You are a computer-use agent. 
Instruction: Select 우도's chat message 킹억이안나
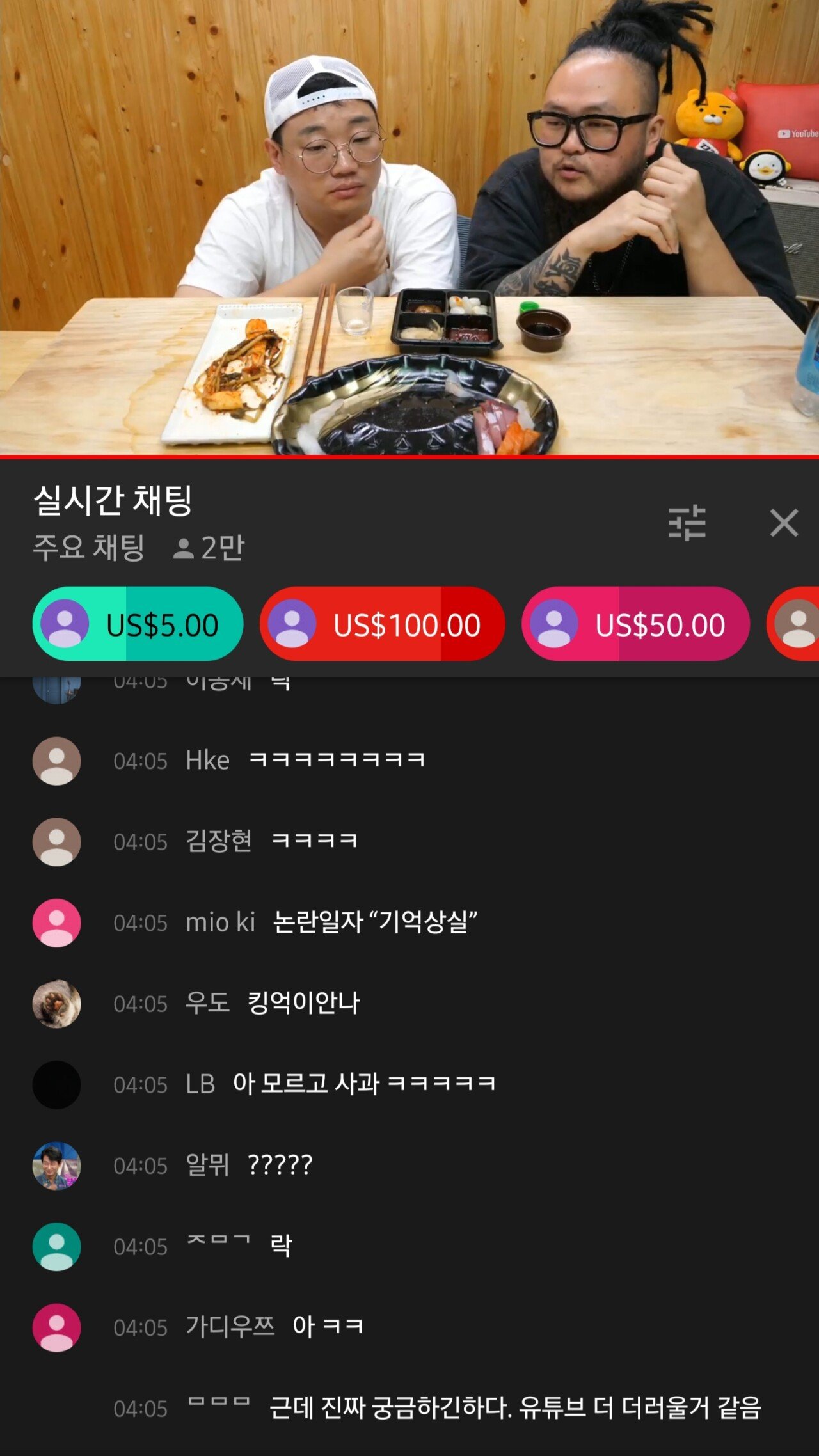[303, 1003]
